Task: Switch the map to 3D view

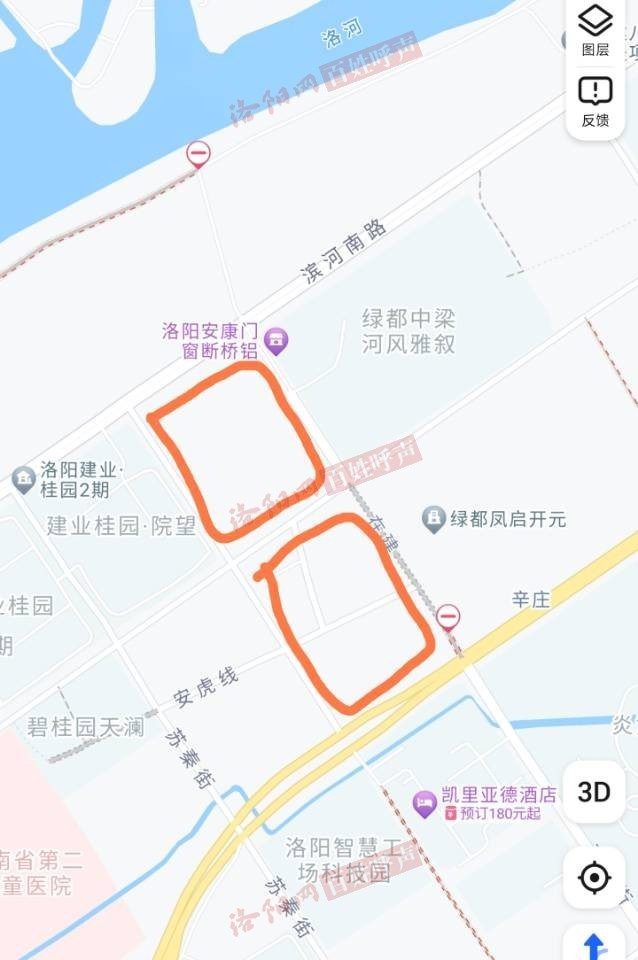Action: [594, 792]
